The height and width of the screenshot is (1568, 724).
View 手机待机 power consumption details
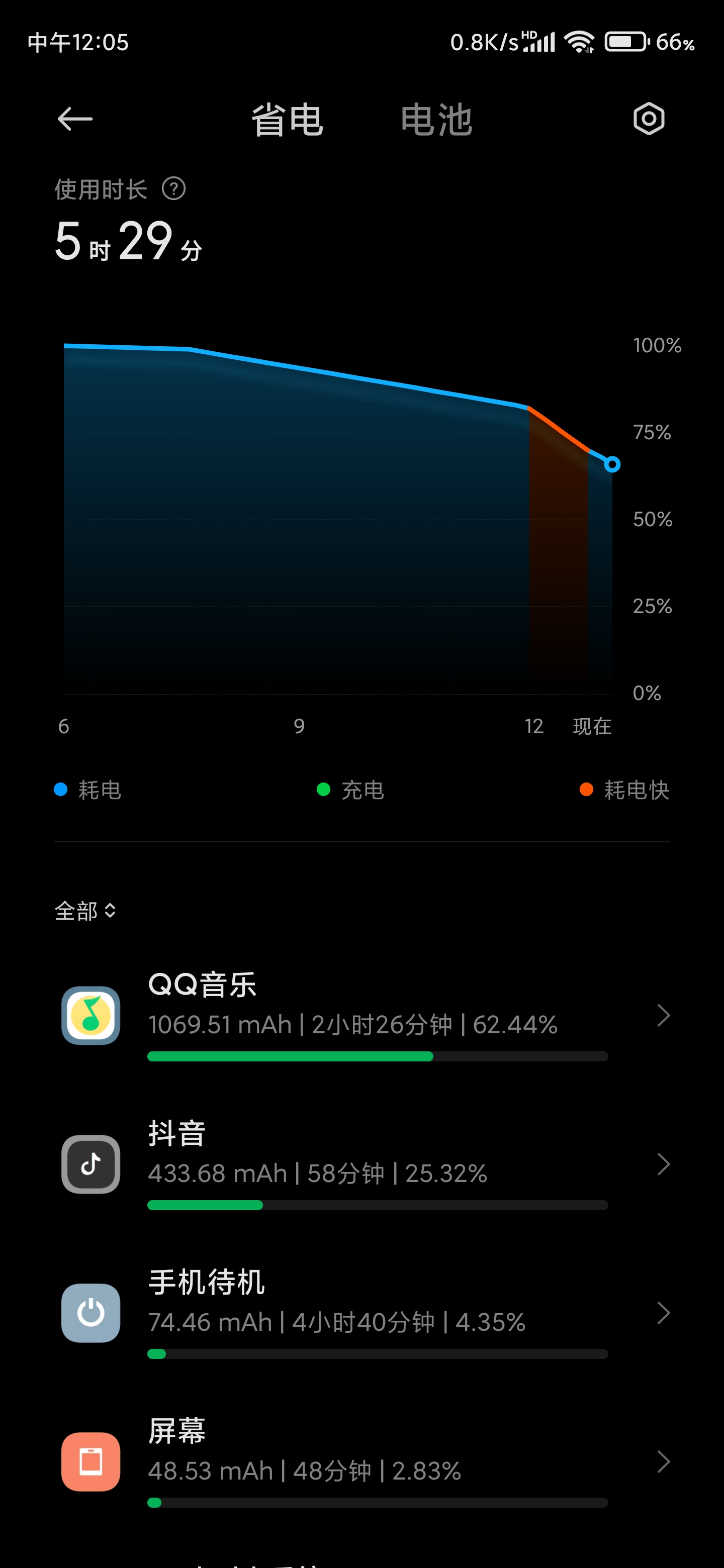click(x=361, y=1313)
